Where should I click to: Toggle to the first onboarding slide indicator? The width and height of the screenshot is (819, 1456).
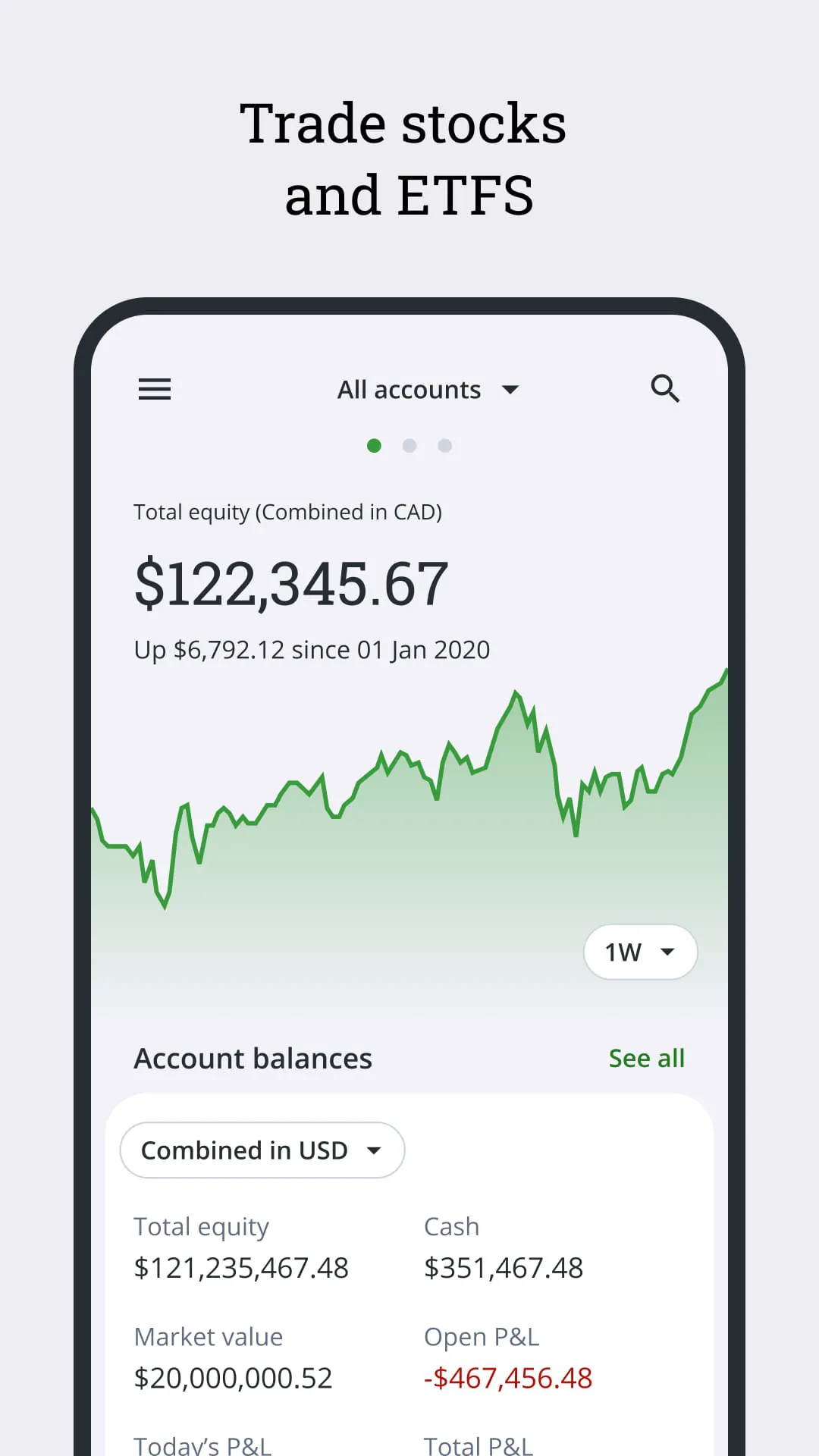pos(374,446)
